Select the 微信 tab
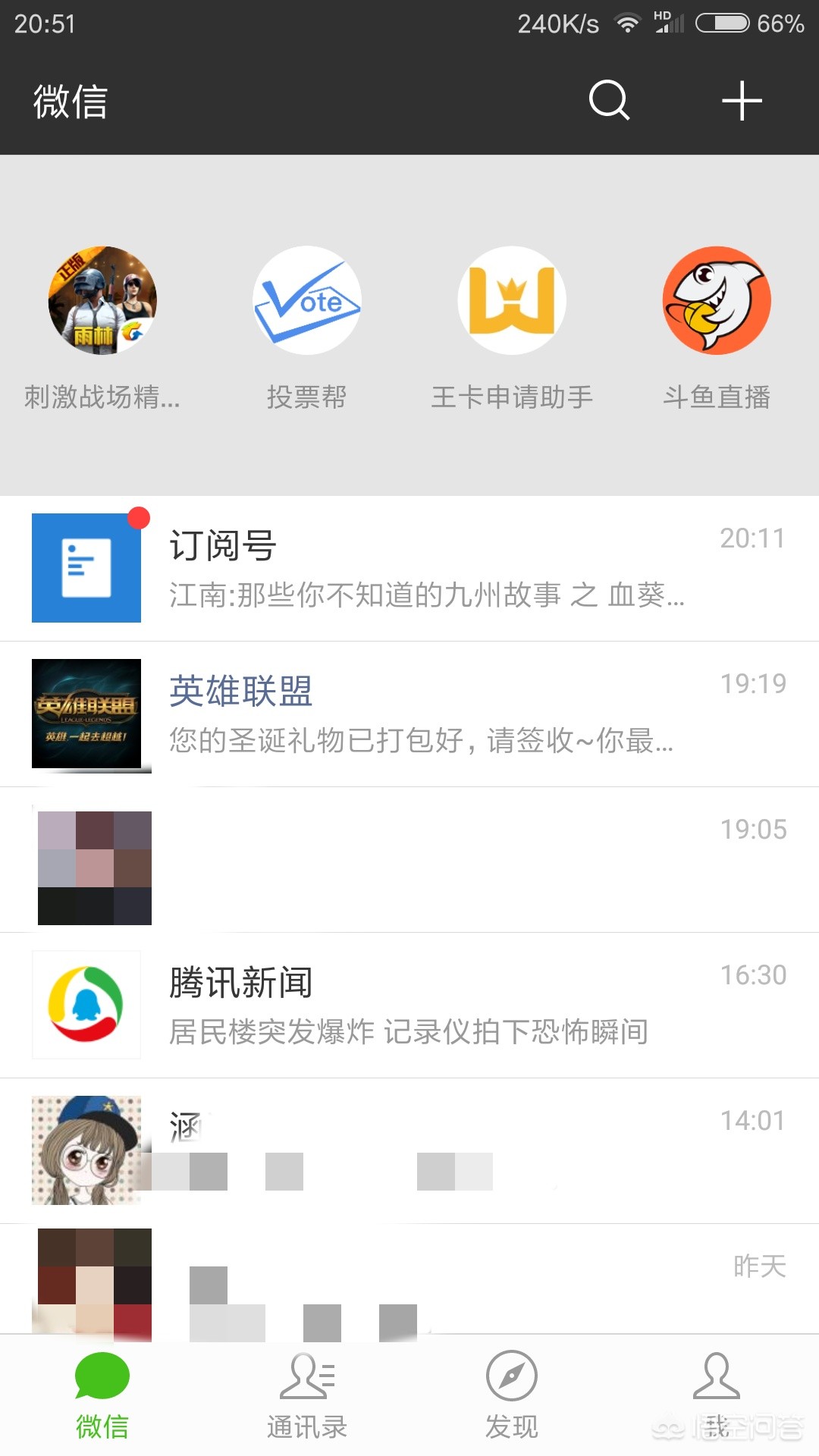 tap(102, 1395)
